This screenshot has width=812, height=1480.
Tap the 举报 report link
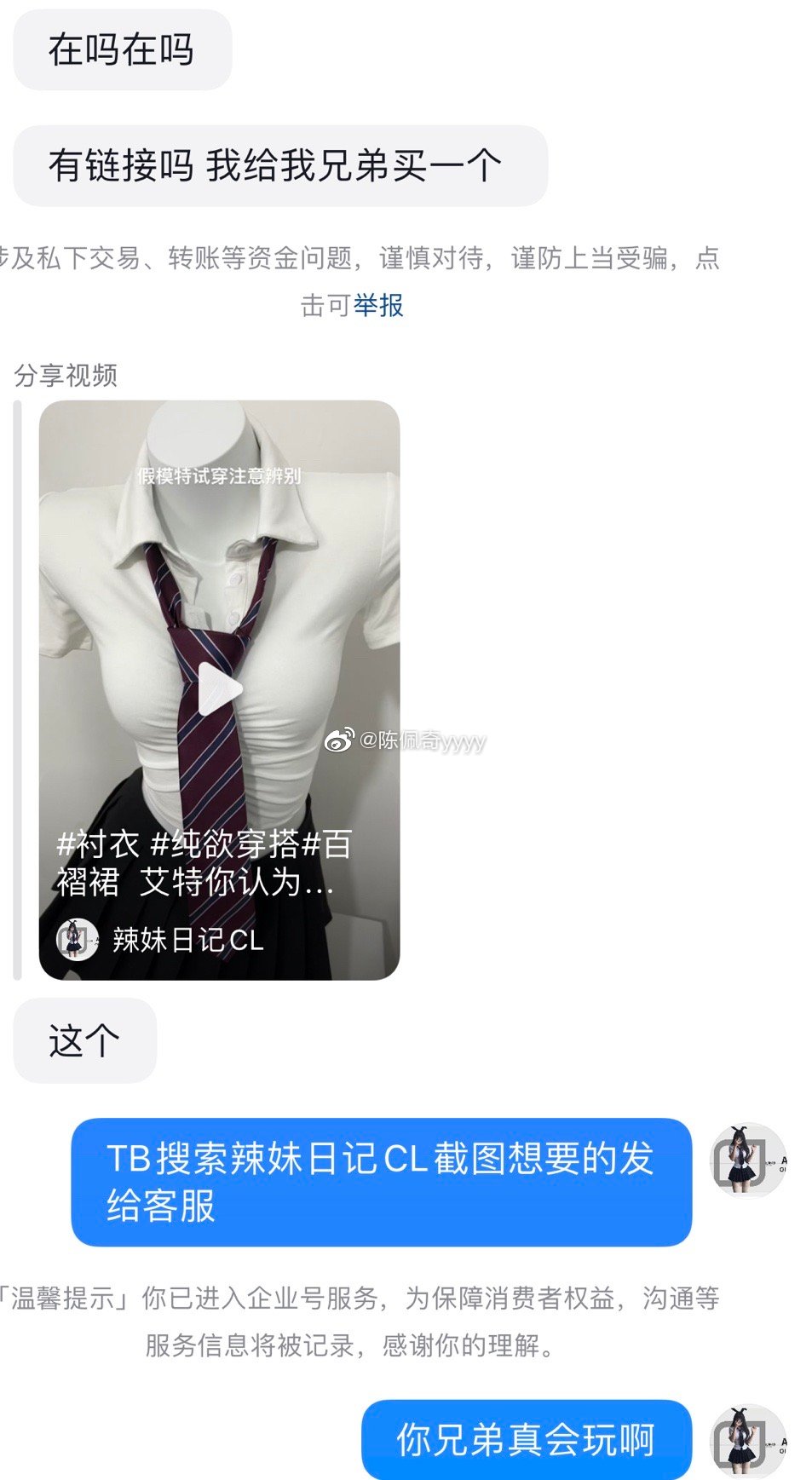tap(378, 305)
